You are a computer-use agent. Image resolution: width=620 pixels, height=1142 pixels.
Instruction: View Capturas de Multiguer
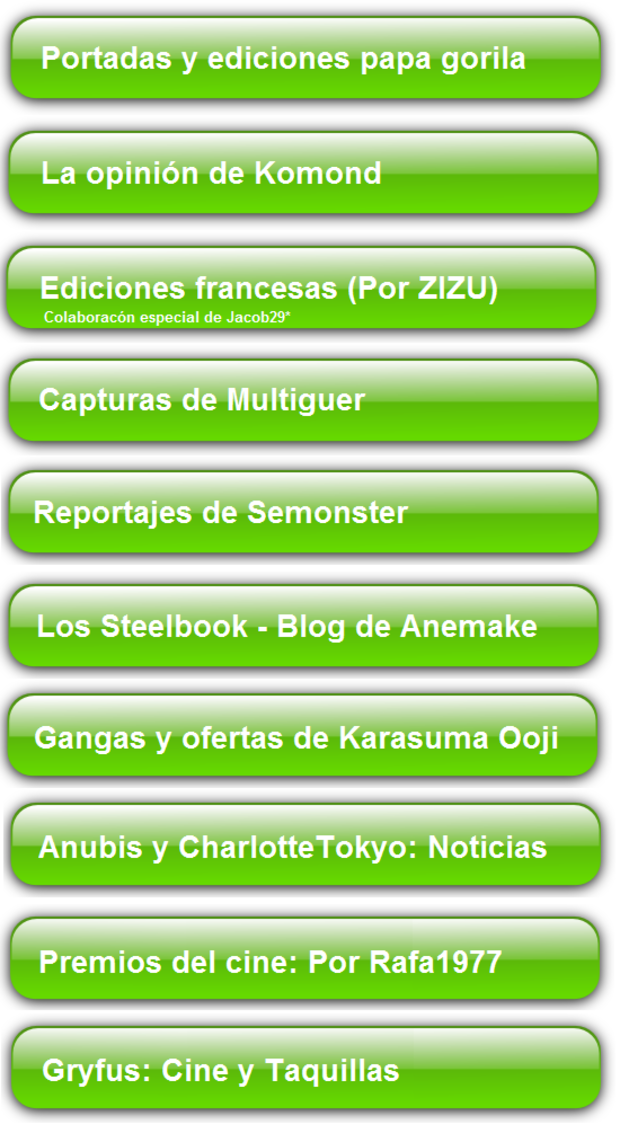click(304, 401)
